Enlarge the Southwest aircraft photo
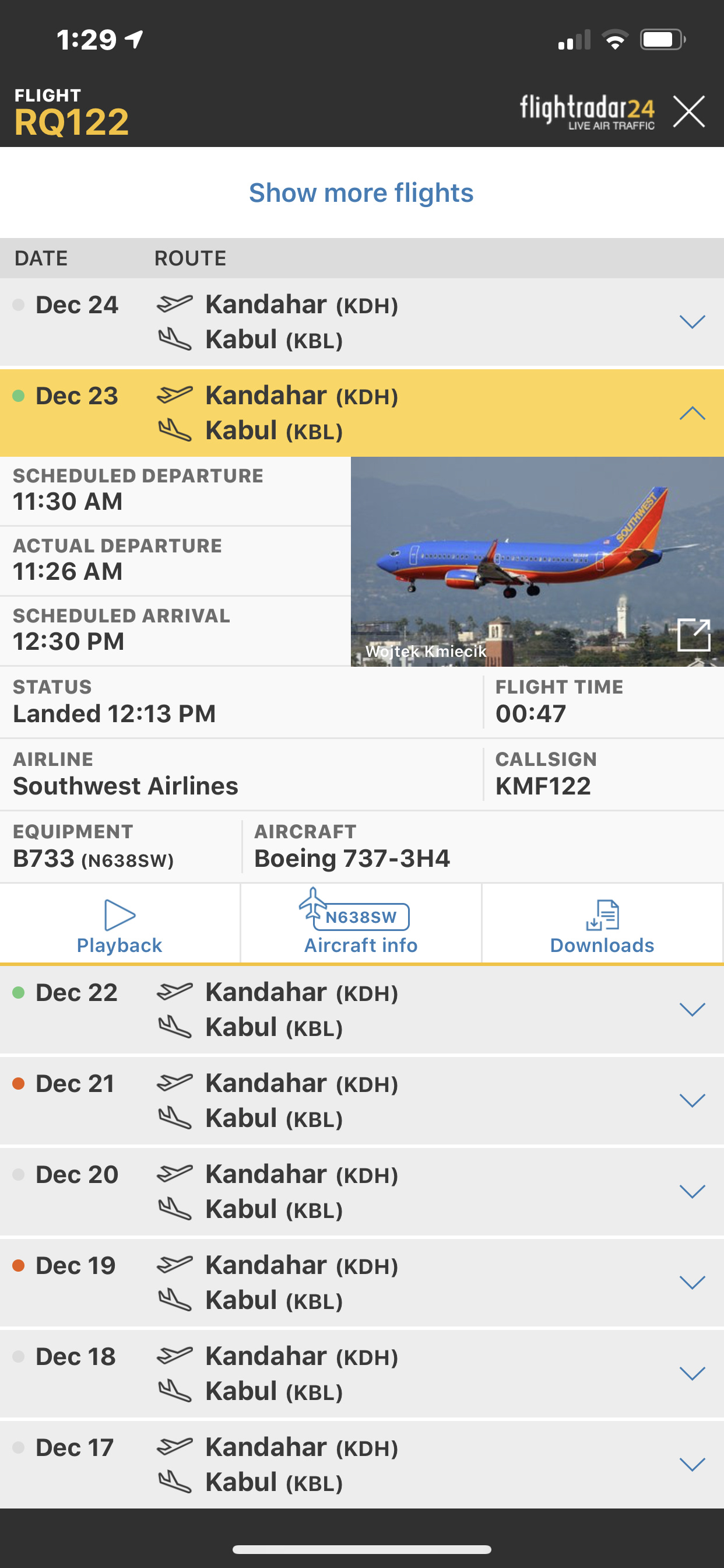 pos(694,635)
